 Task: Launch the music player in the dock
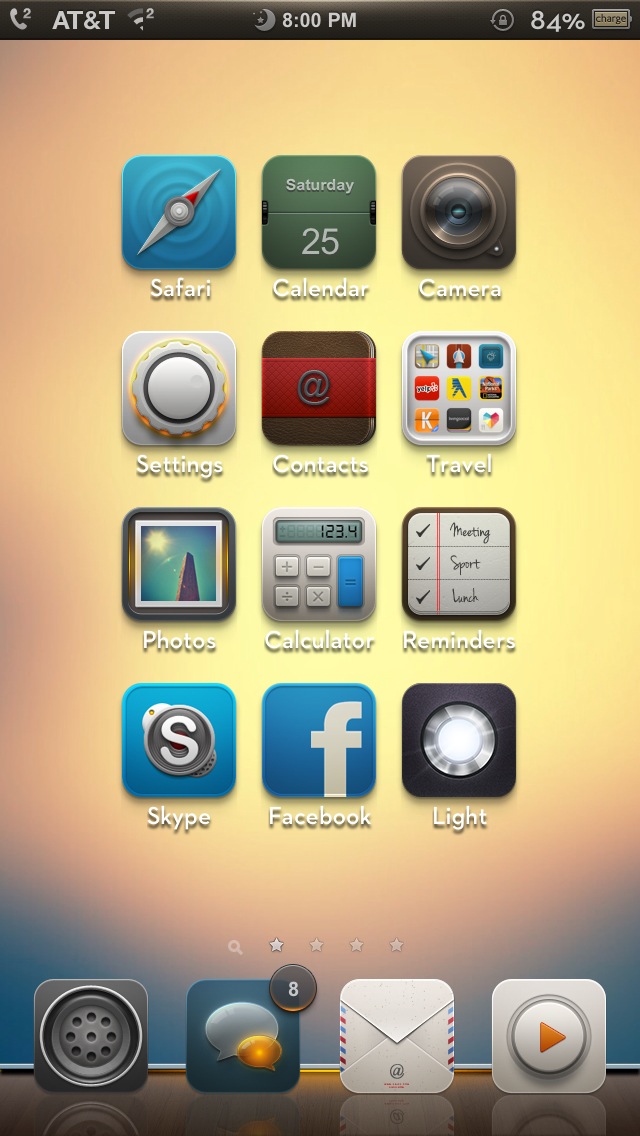point(549,1036)
